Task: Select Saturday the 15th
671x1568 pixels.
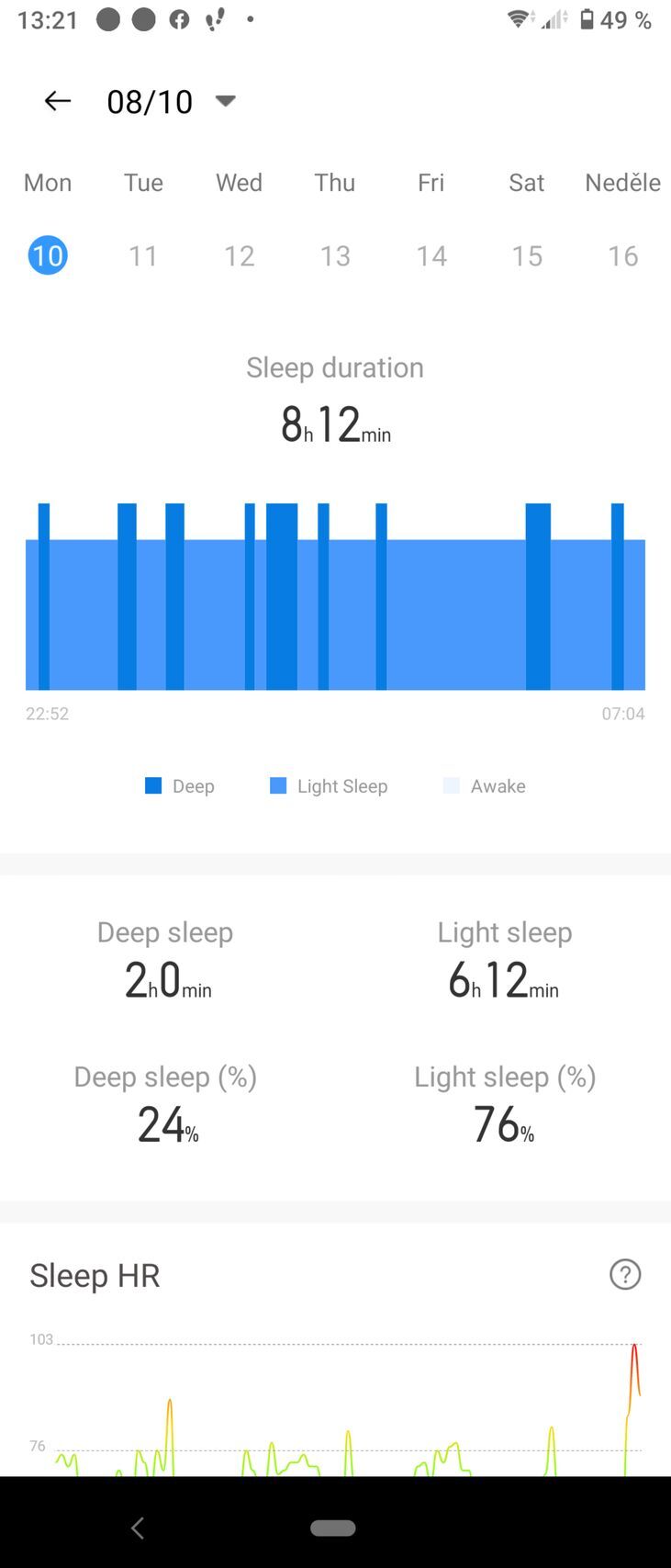Action: coord(527,255)
